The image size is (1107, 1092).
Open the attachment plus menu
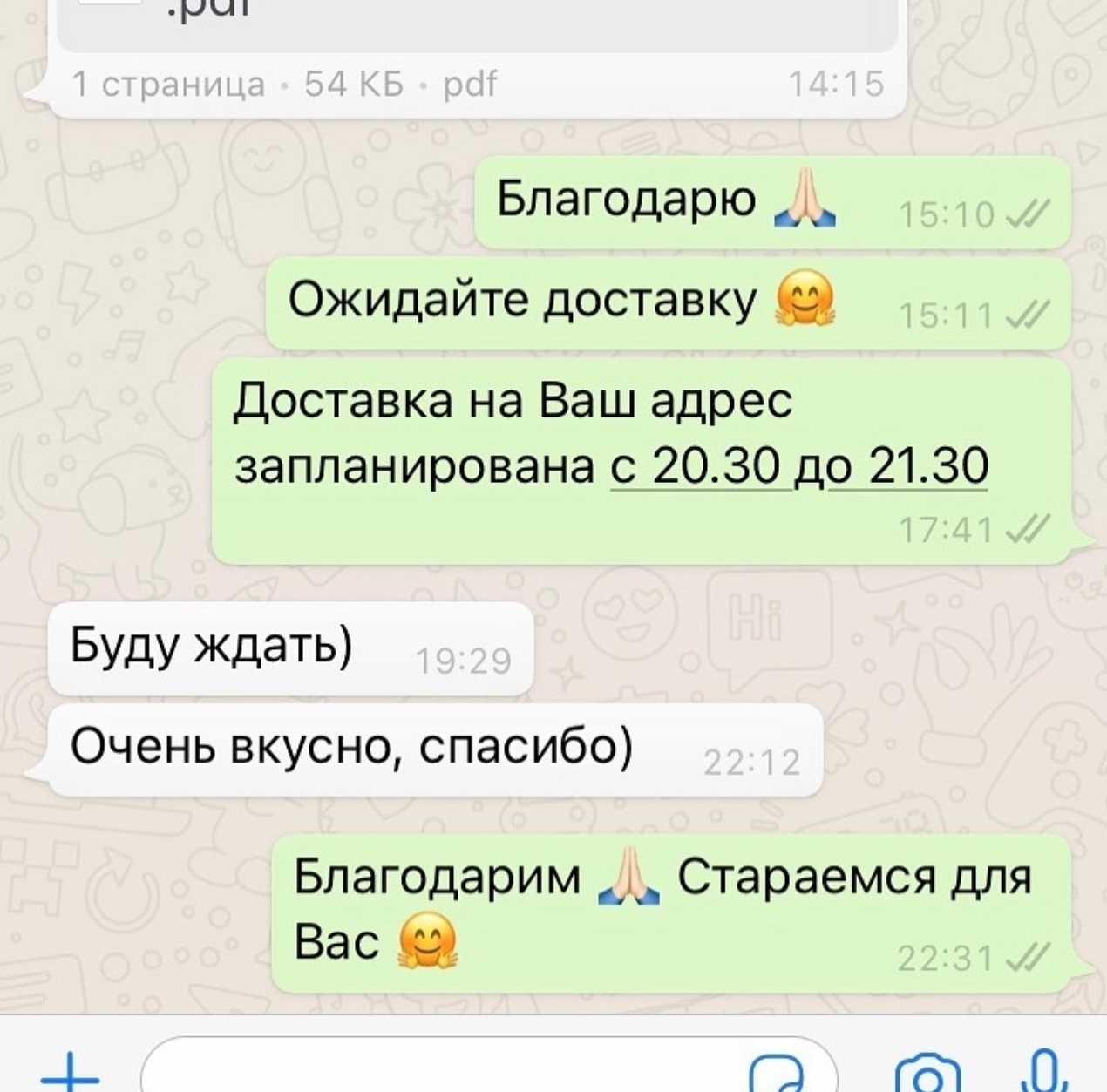point(70,1074)
